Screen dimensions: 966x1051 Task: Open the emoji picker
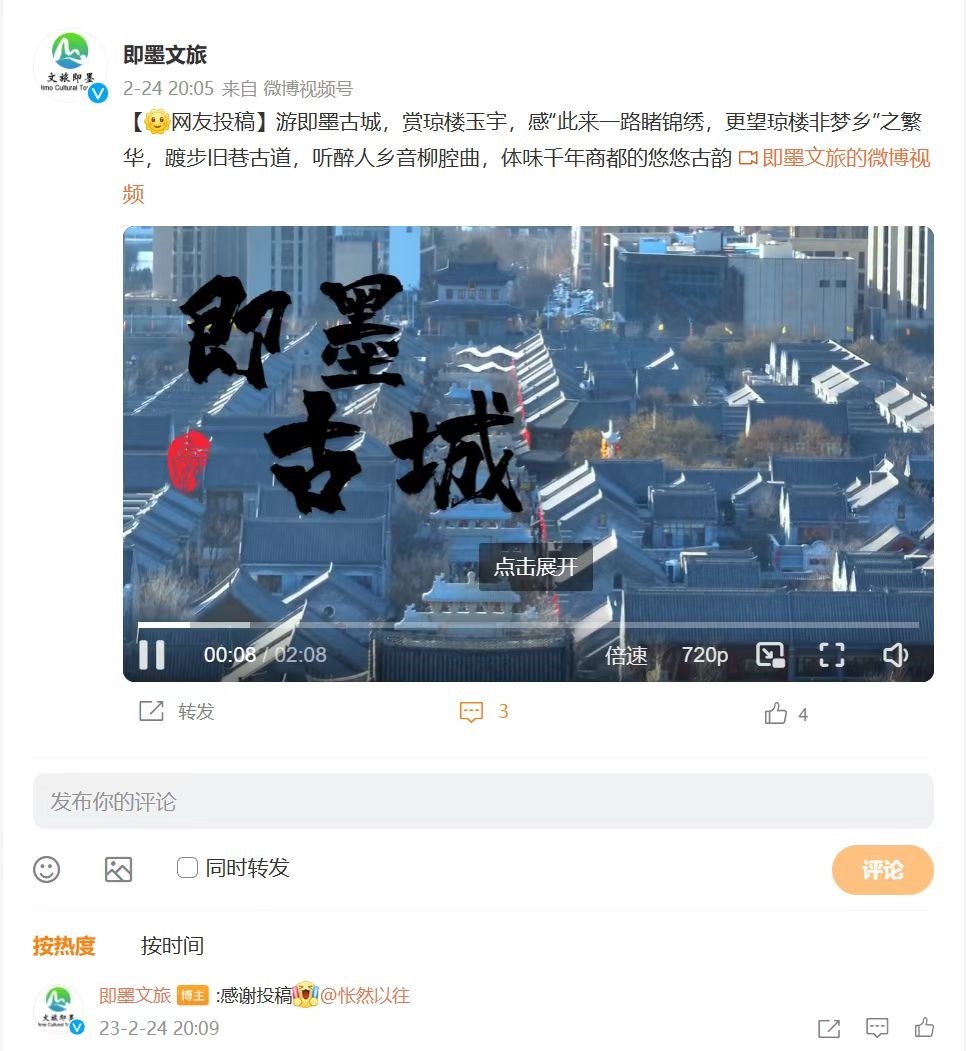(47, 869)
